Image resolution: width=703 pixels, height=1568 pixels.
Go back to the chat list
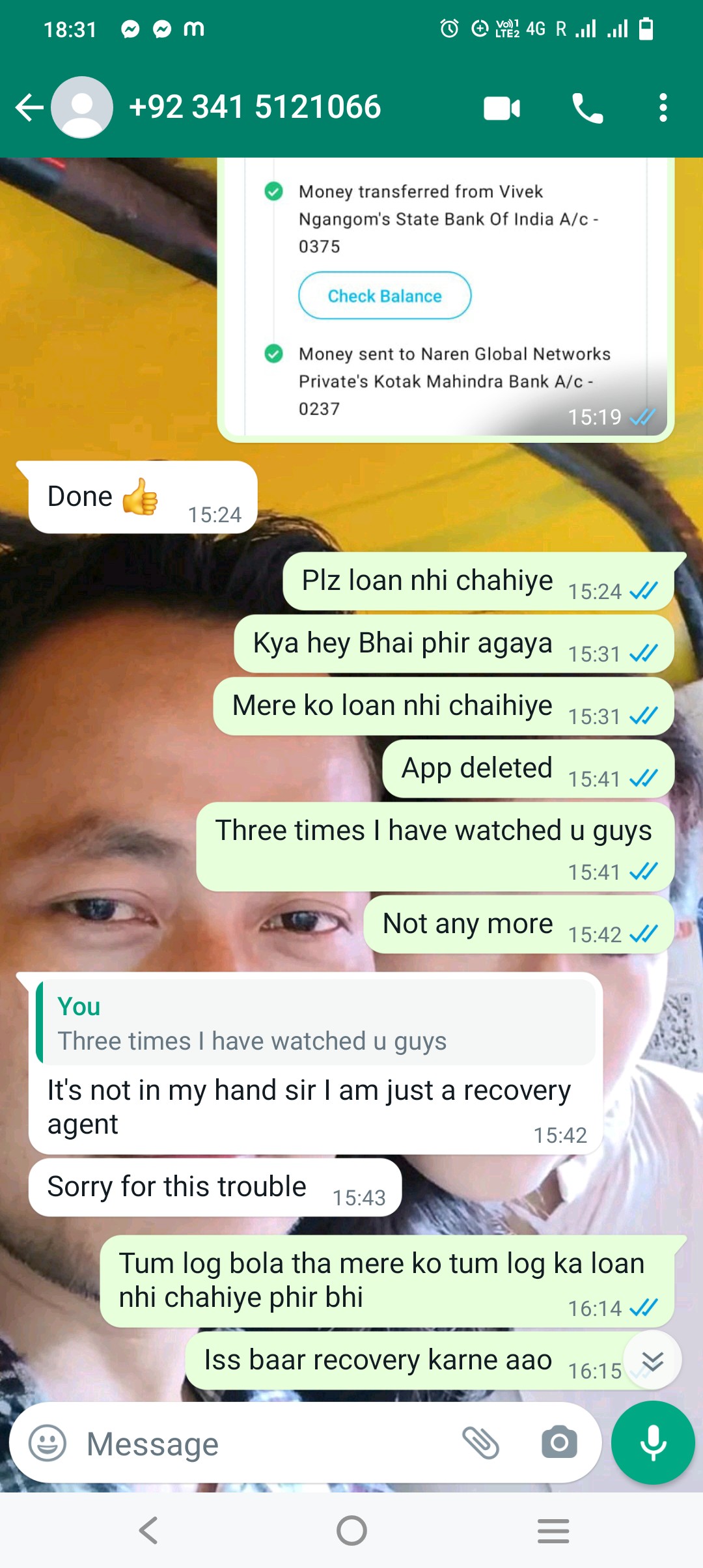click(x=29, y=107)
